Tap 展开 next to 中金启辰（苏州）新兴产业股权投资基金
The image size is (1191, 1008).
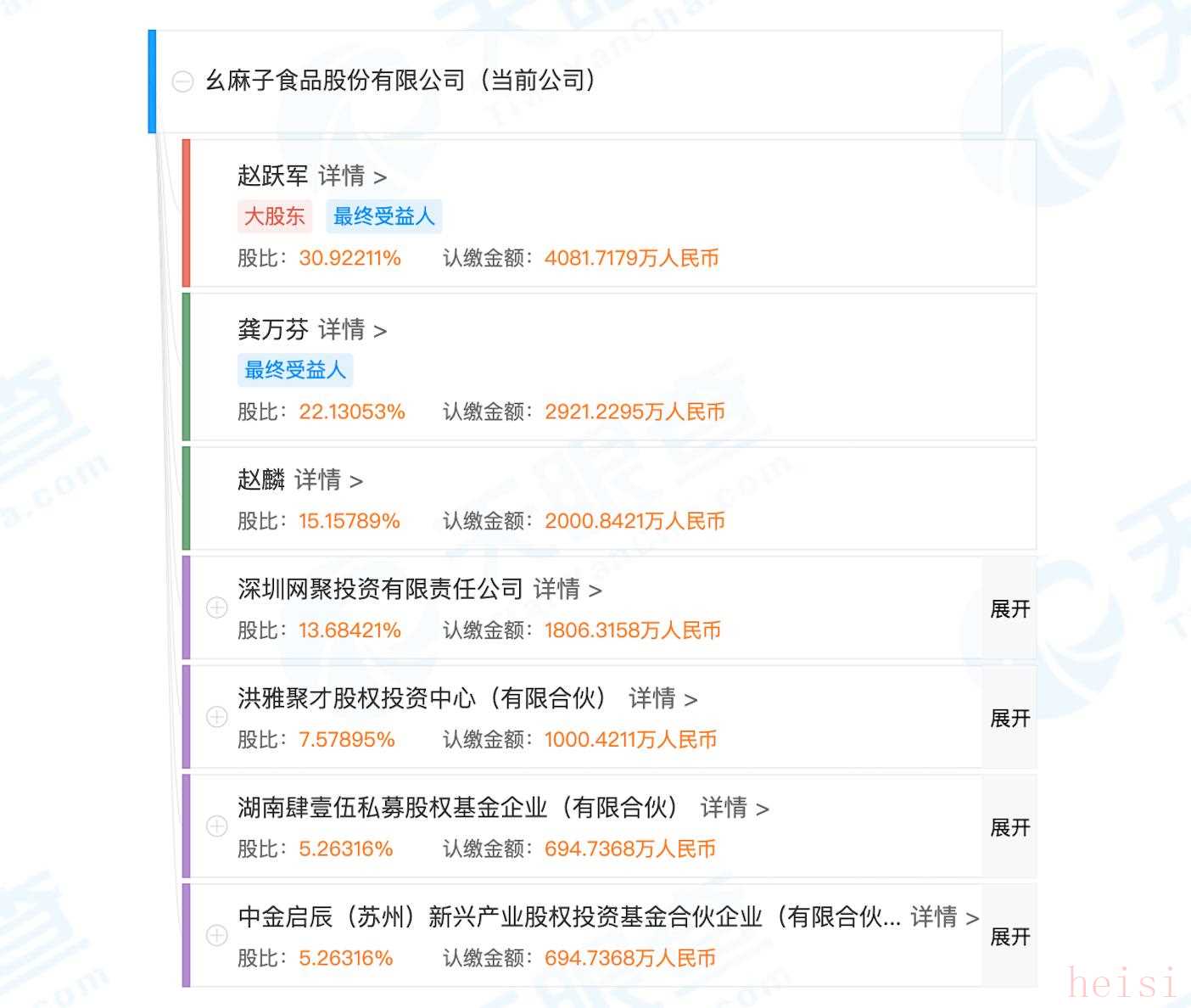(1009, 937)
